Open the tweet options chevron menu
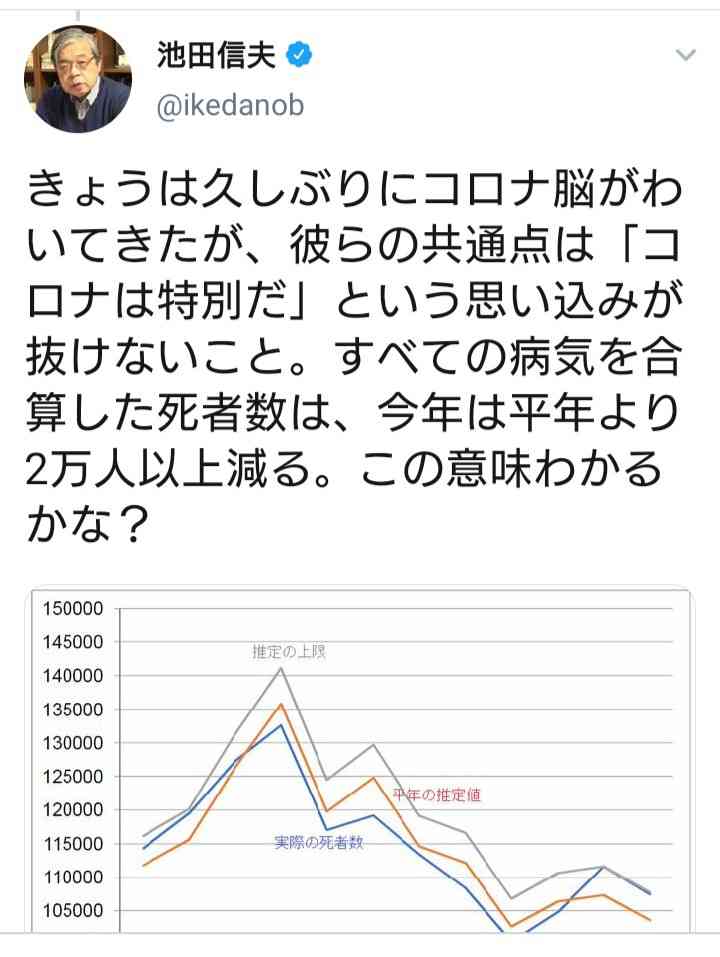This screenshot has height=957, width=720. tap(685, 55)
